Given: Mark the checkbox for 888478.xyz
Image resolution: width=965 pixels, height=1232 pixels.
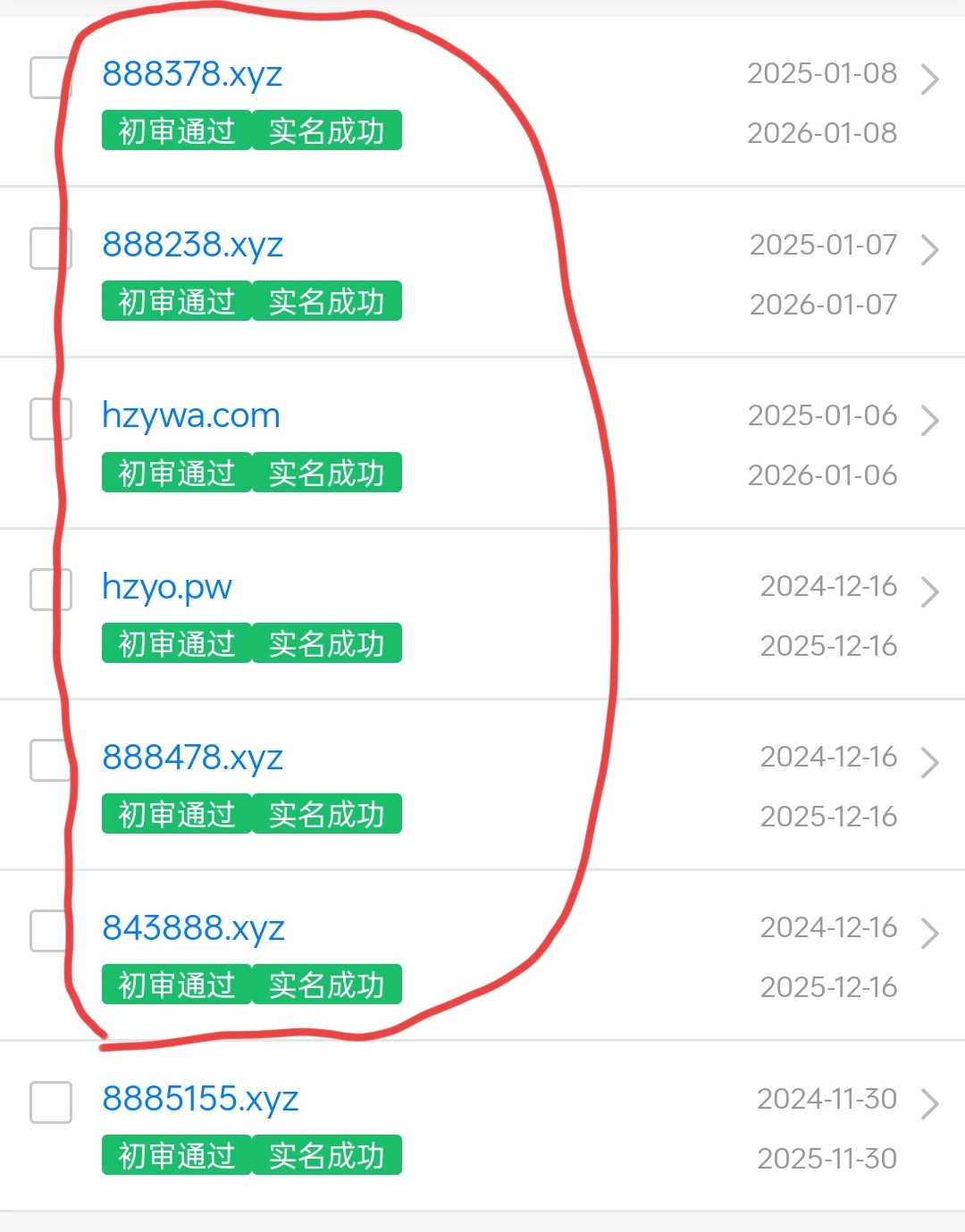Looking at the screenshot, I should 51,760.
